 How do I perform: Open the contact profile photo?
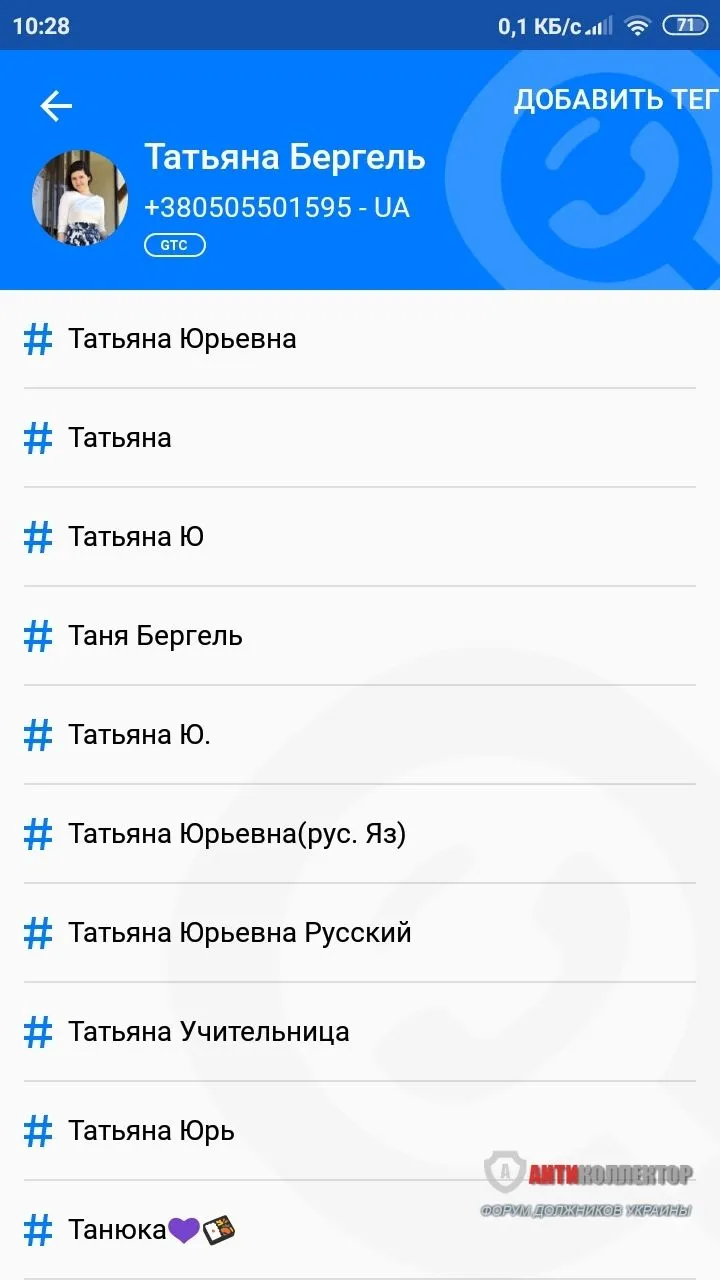[80, 197]
